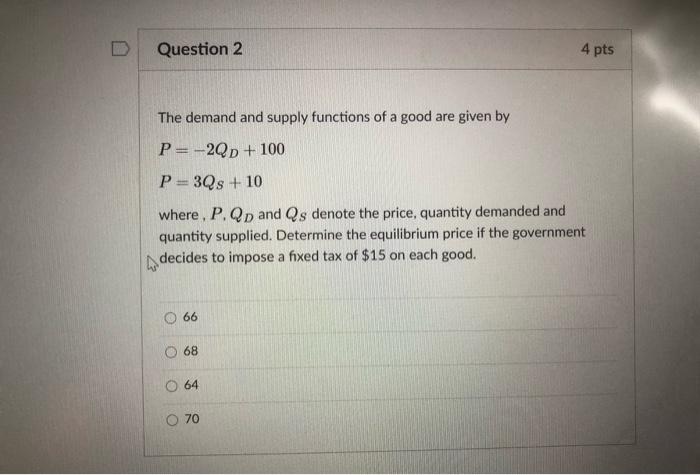The image size is (700, 475).
Task: Choose 68 as the answer
Action: tap(171, 351)
